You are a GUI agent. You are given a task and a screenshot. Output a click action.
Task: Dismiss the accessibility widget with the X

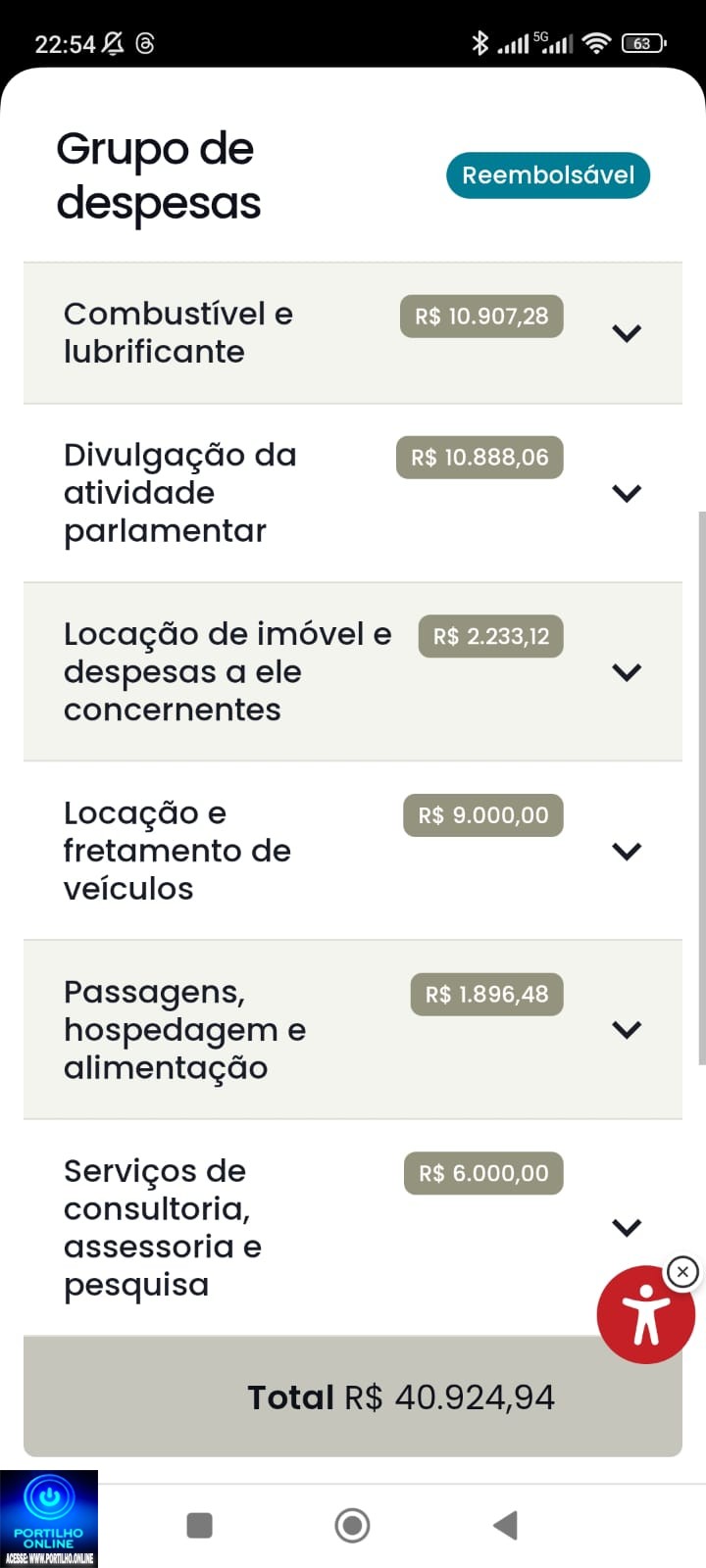coord(682,1272)
